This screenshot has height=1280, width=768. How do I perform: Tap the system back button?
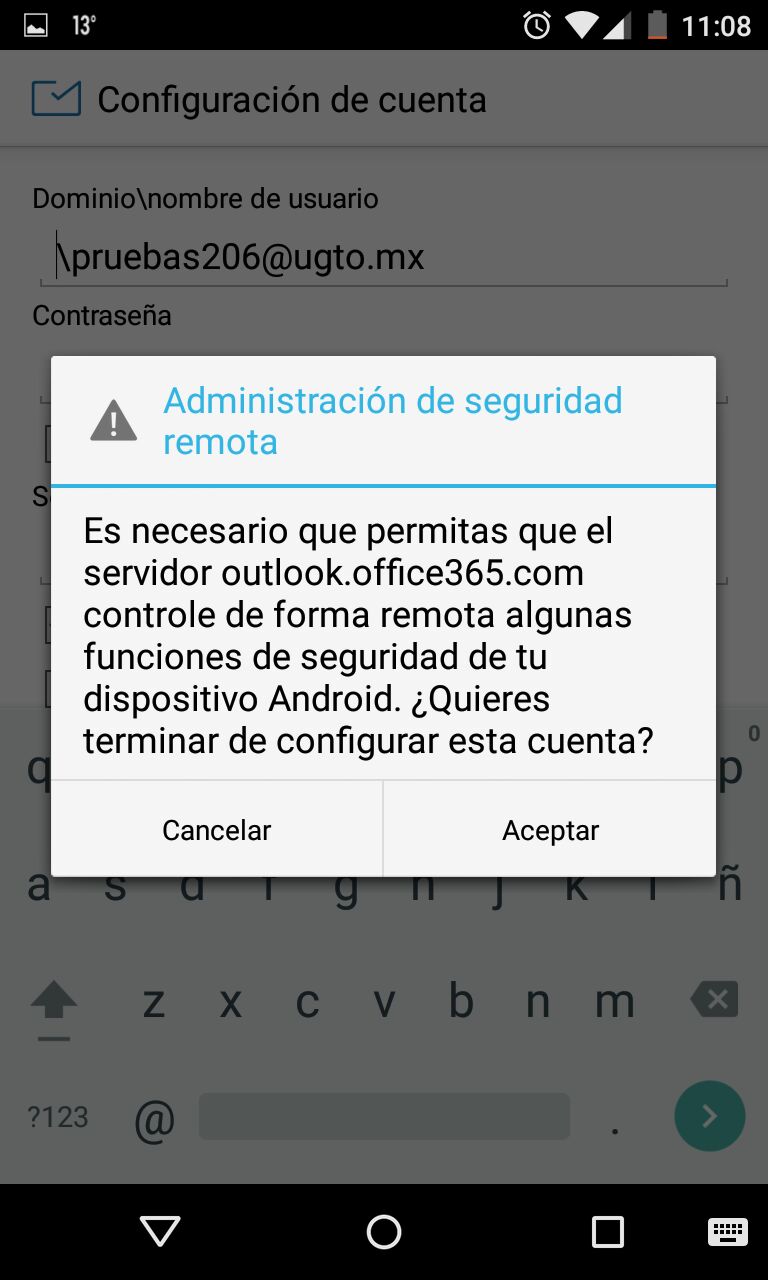click(160, 1232)
